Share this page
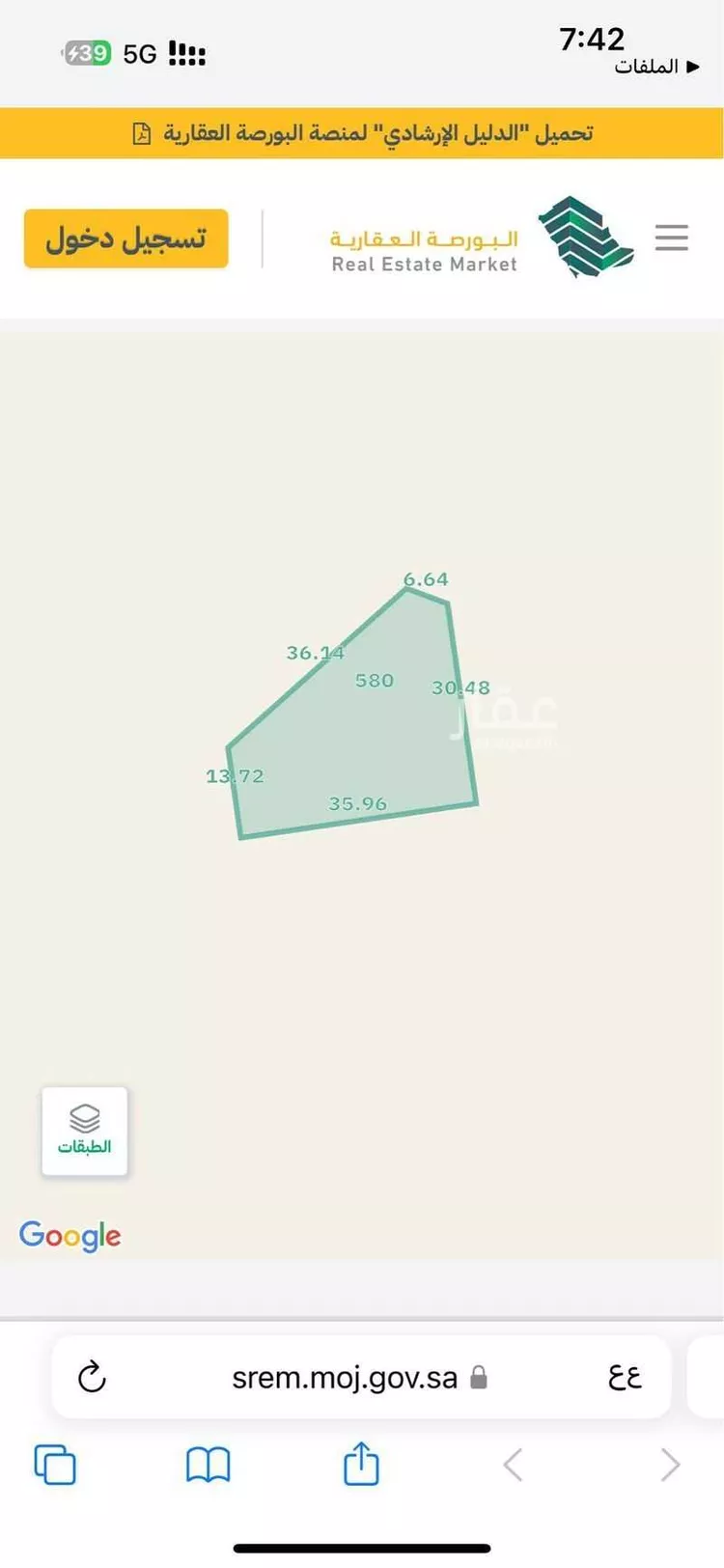Screen dimensions: 724x1568 (x=361, y=1464)
